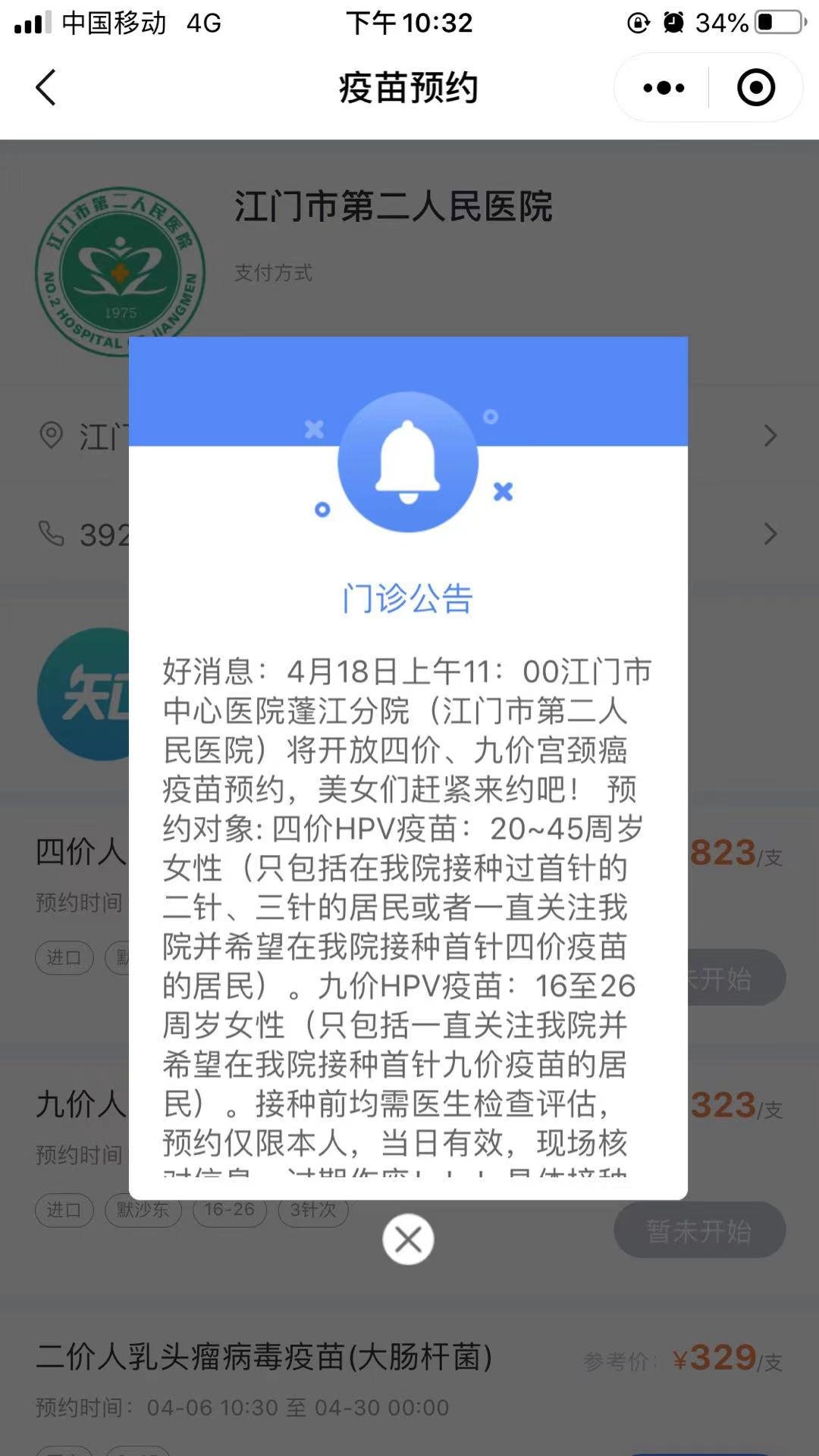Go back from 疫苗预约 page
The image size is (819, 1456).
coord(46,88)
